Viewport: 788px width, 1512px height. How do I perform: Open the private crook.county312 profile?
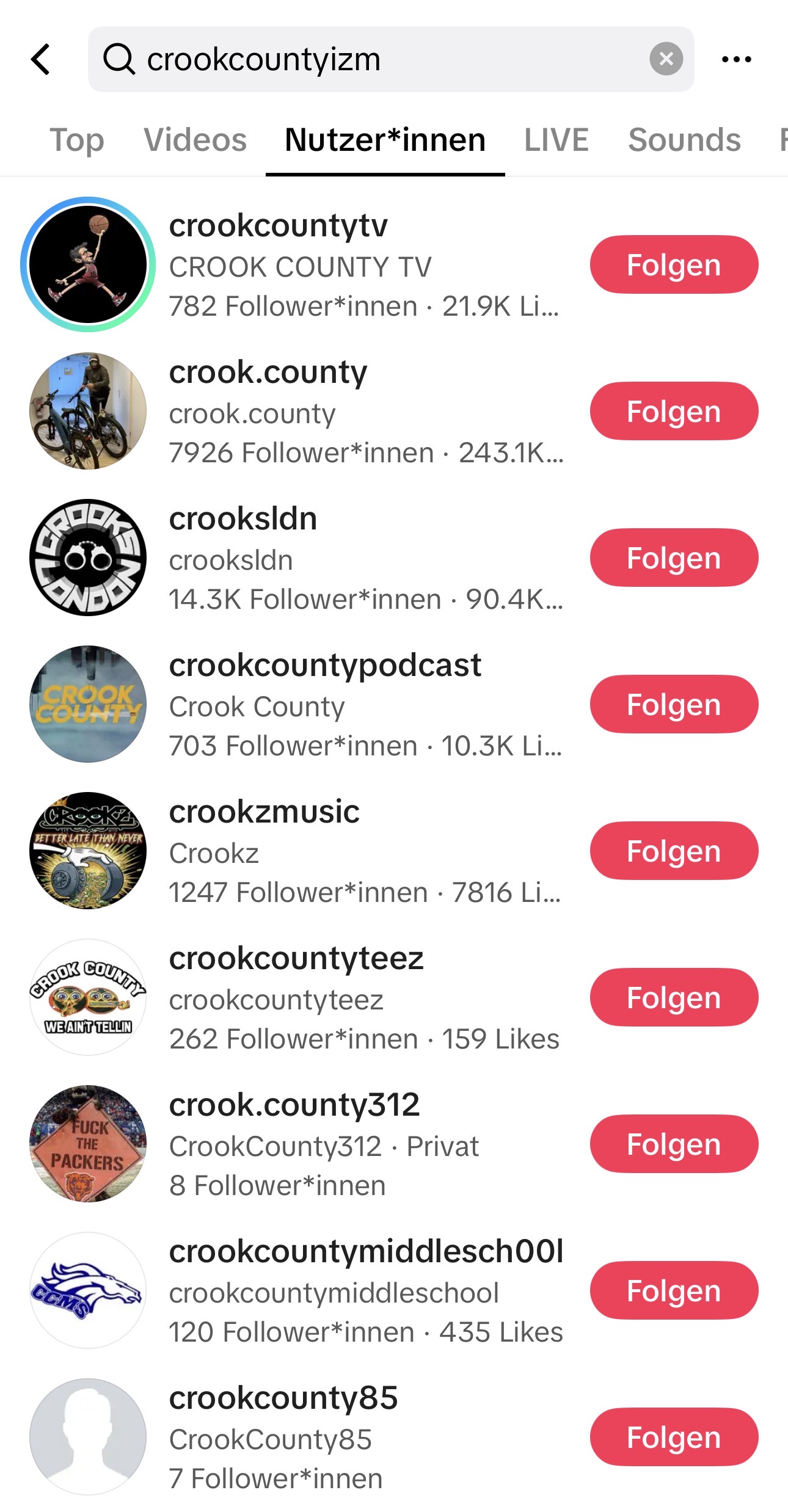click(294, 1105)
